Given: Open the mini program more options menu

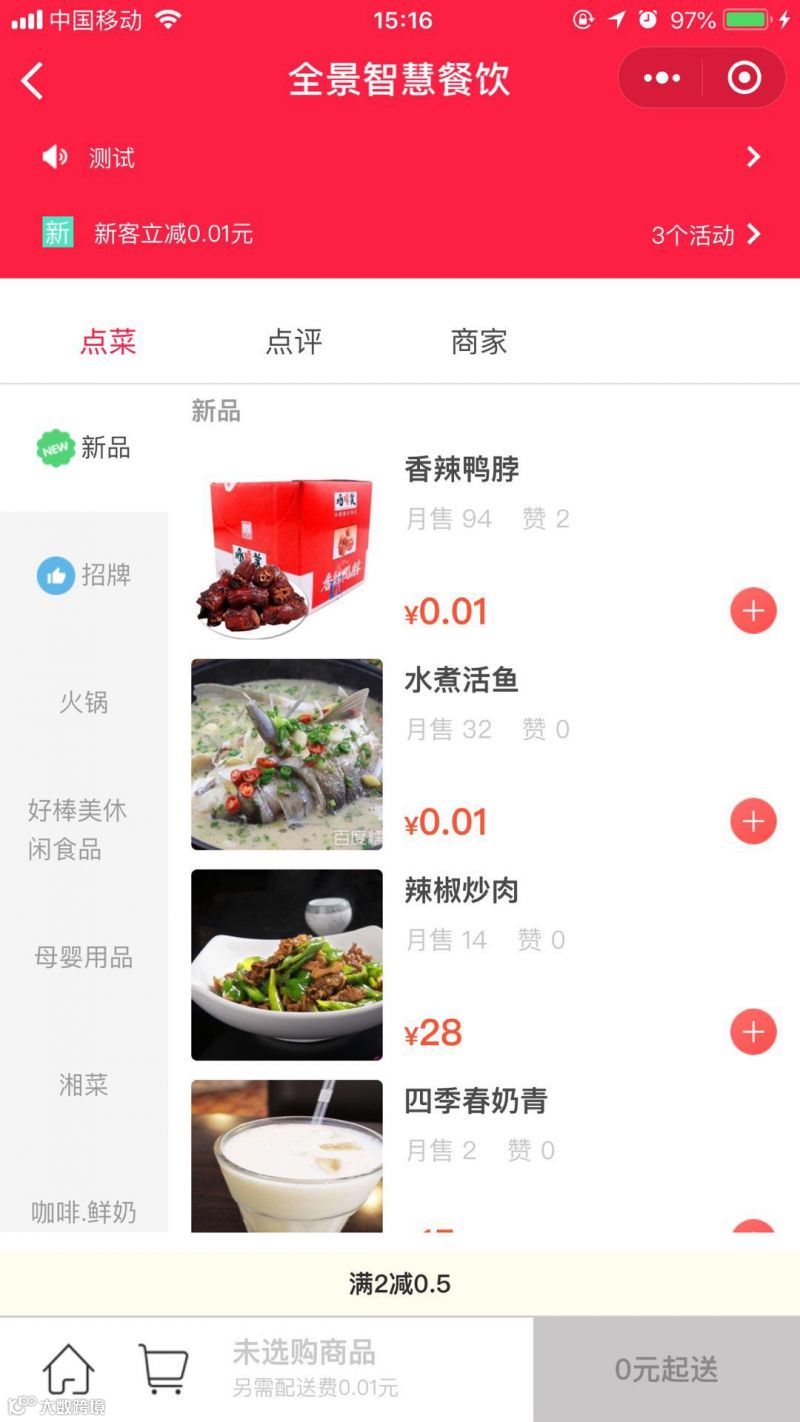Looking at the screenshot, I should click(x=662, y=78).
